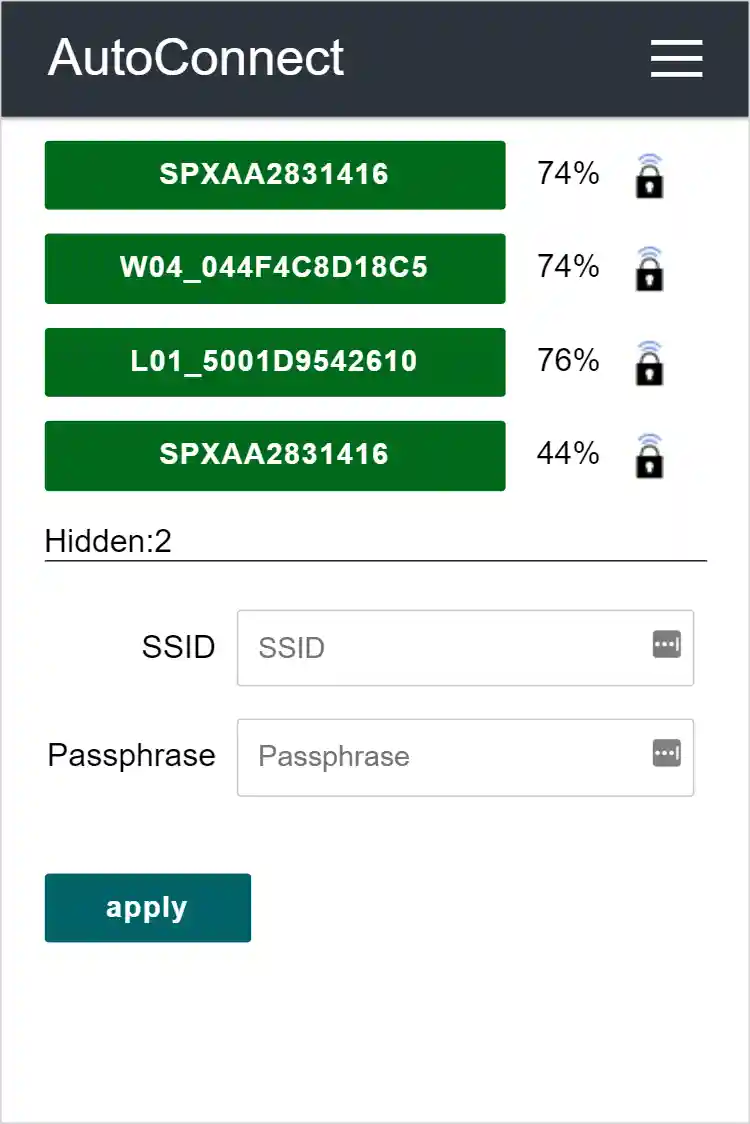The image size is (750, 1124).
Task: Select the SPXAA2831416 network with 44% signal
Action: (274, 455)
